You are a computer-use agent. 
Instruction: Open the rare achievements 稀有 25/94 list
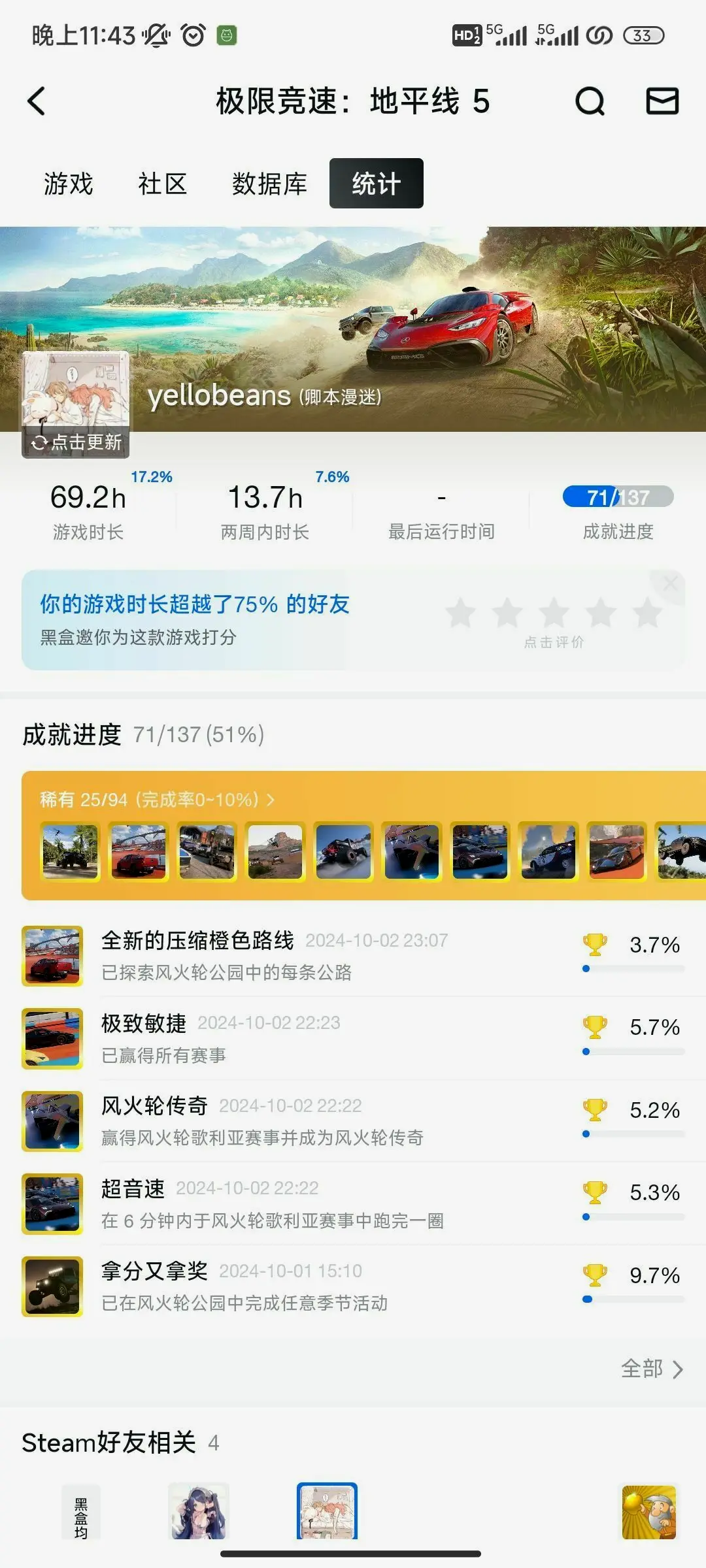(x=157, y=800)
